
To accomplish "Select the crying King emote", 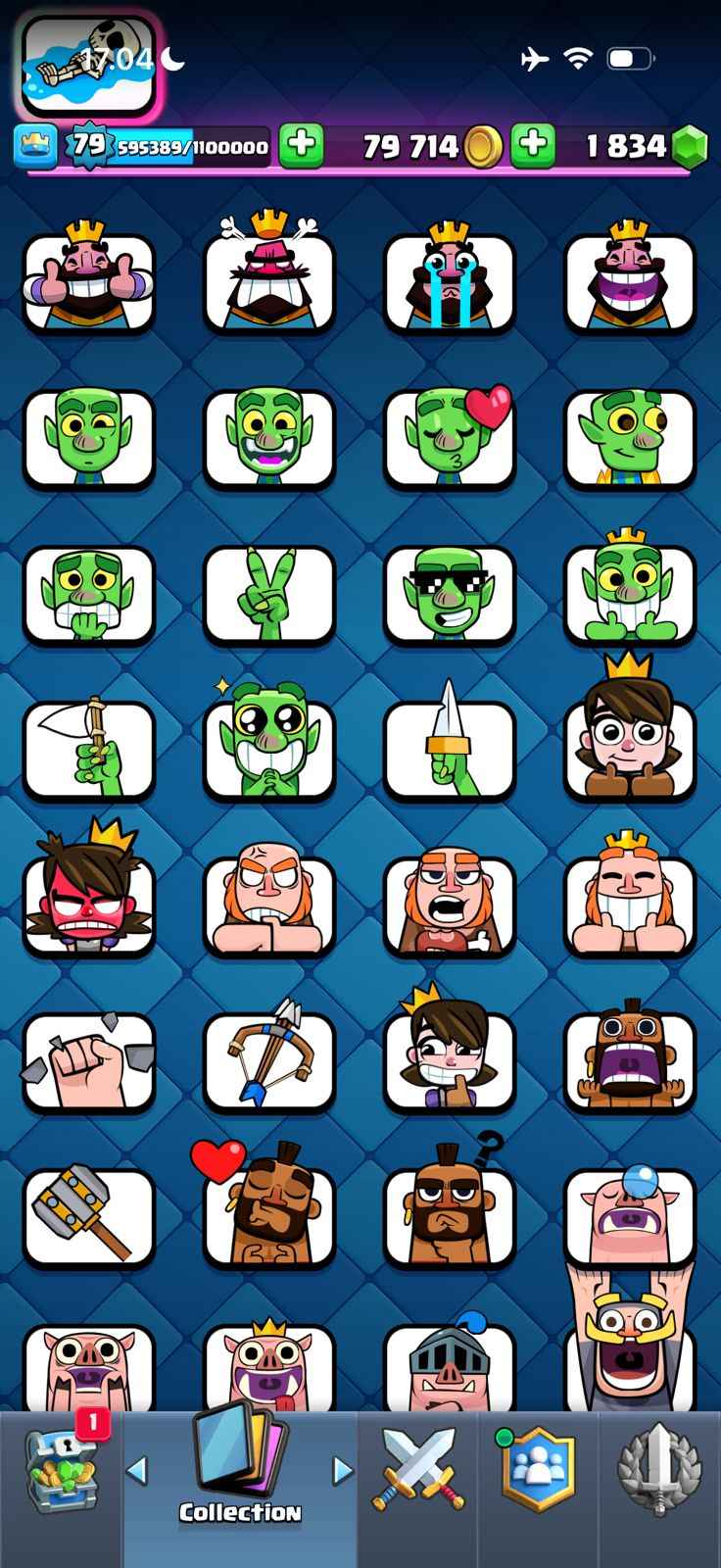I will (x=450, y=279).
